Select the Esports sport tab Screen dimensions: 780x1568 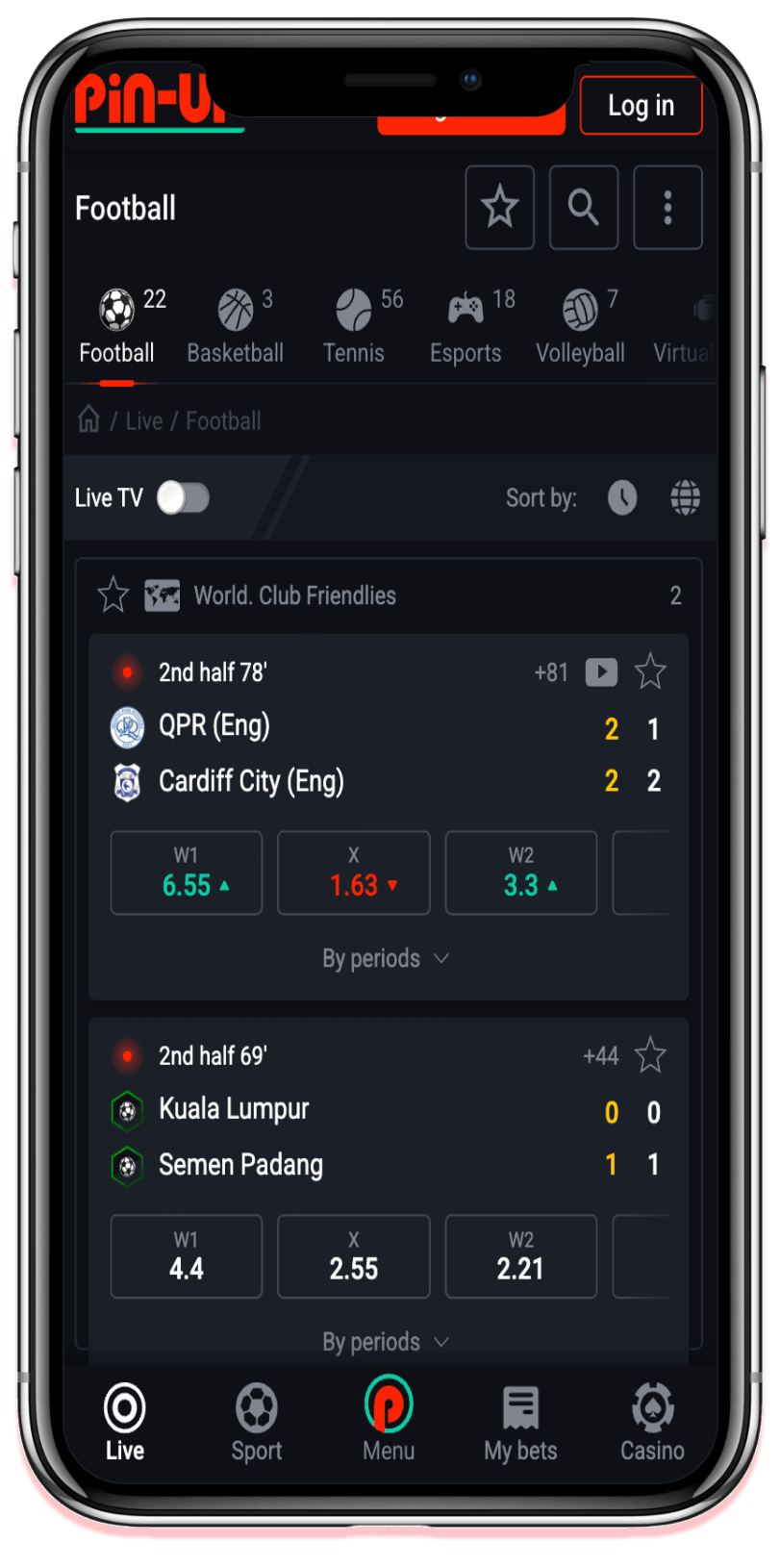click(x=465, y=327)
